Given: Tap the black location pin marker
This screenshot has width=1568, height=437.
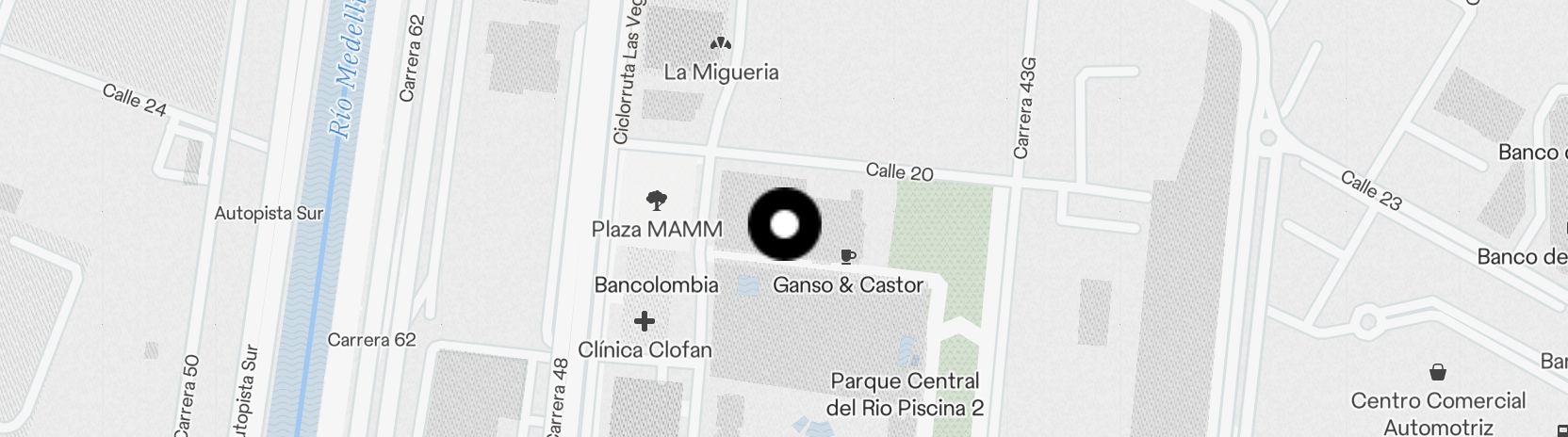Looking at the screenshot, I should point(784,224).
